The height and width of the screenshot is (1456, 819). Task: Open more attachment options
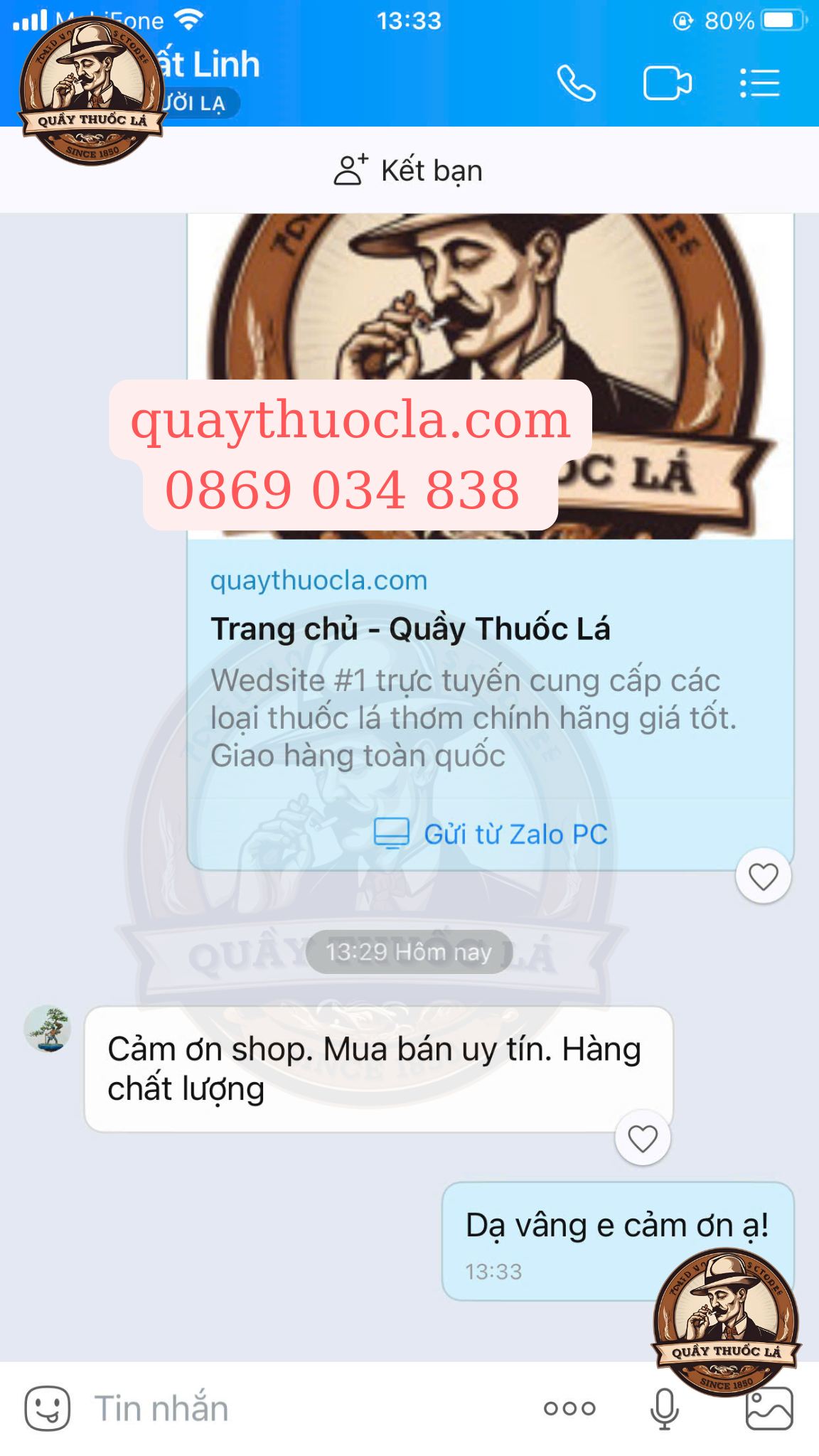click(x=569, y=1408)
